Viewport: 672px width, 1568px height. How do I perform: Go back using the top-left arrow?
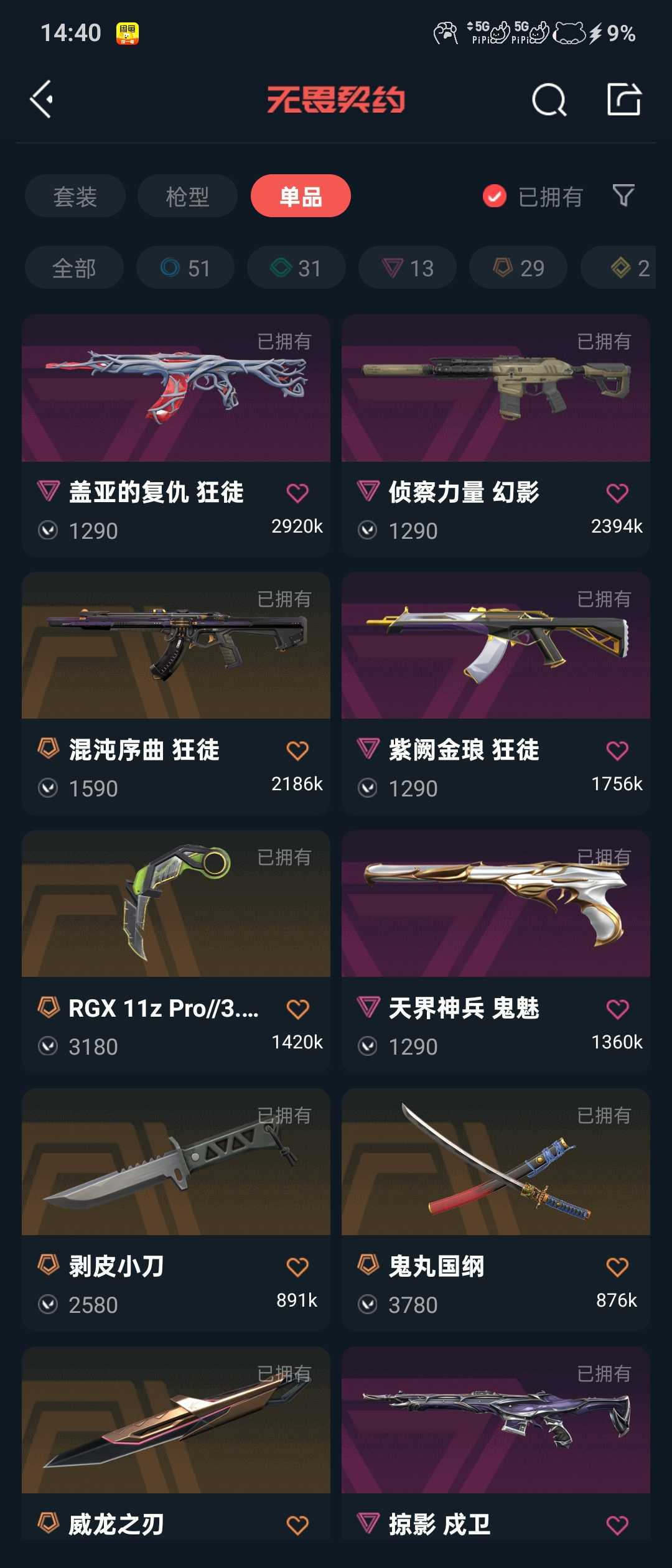click(x=42, y=100)
